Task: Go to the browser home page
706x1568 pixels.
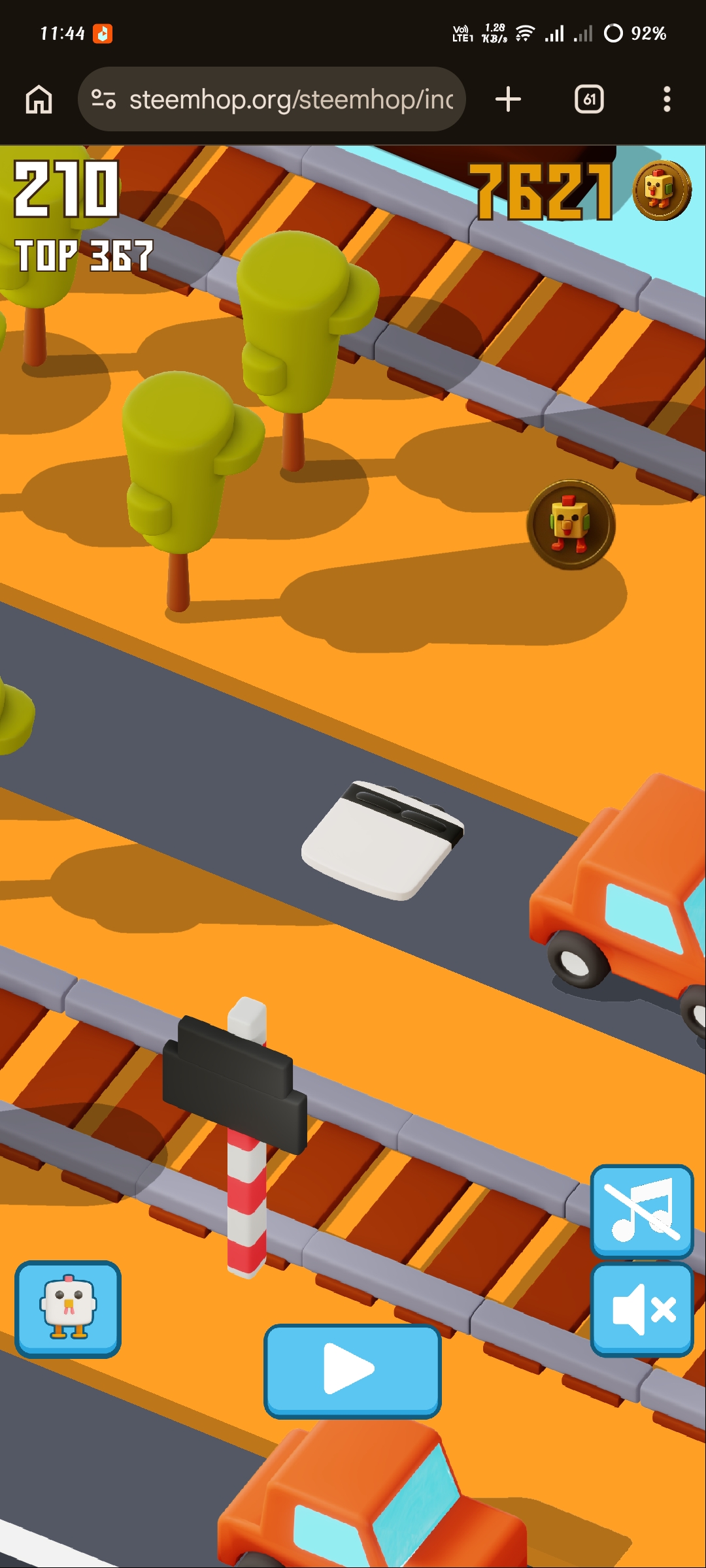Action: tap(39, 99)
